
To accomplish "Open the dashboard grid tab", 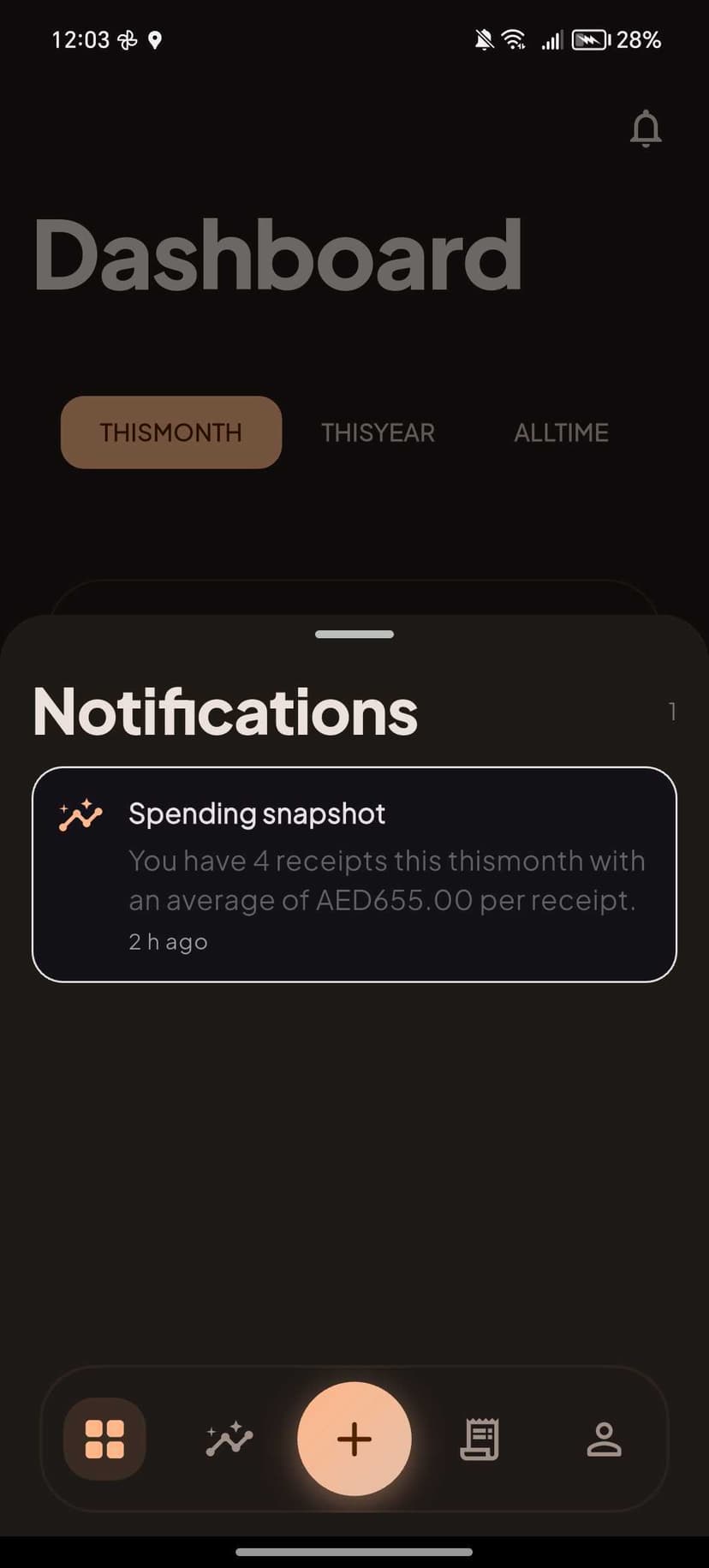I will [x=104, y=1439].
